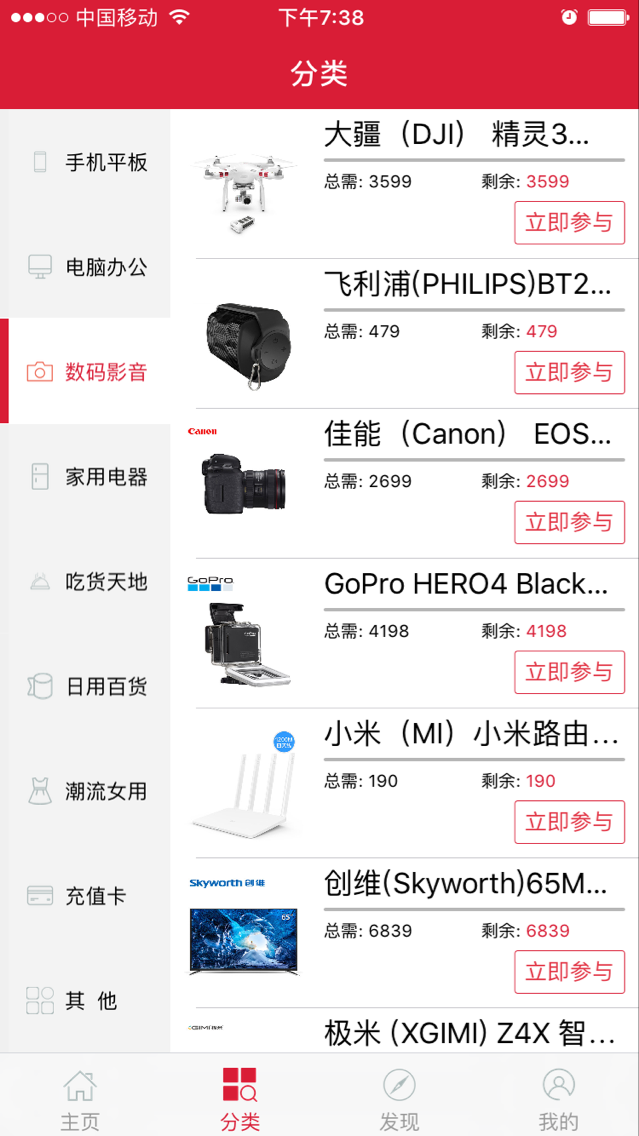Image resolution: width=639 pixels, height=1136 pixels.
Task: Participate in the GoPro HERO4 Black item
Action: coord(569,673)
